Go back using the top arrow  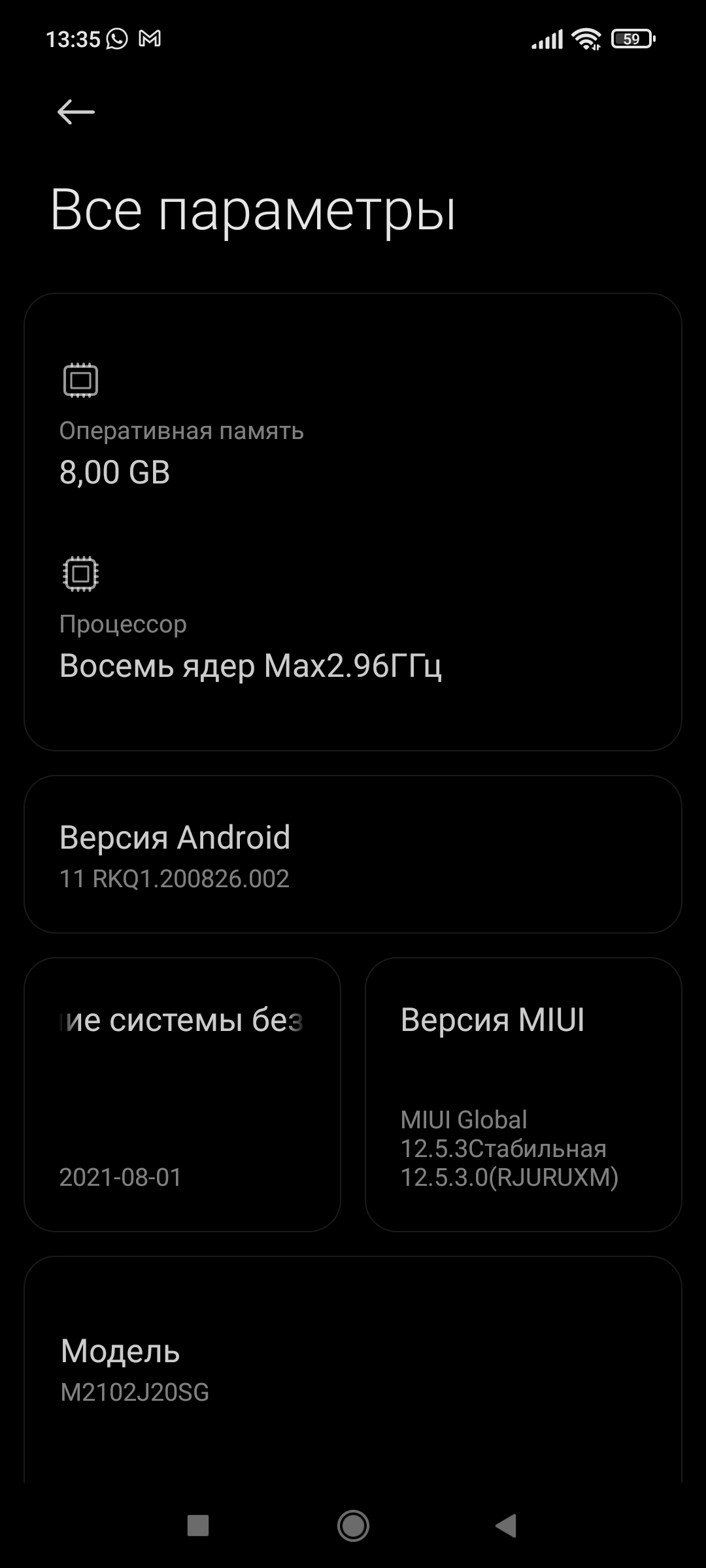coord(76,112)
